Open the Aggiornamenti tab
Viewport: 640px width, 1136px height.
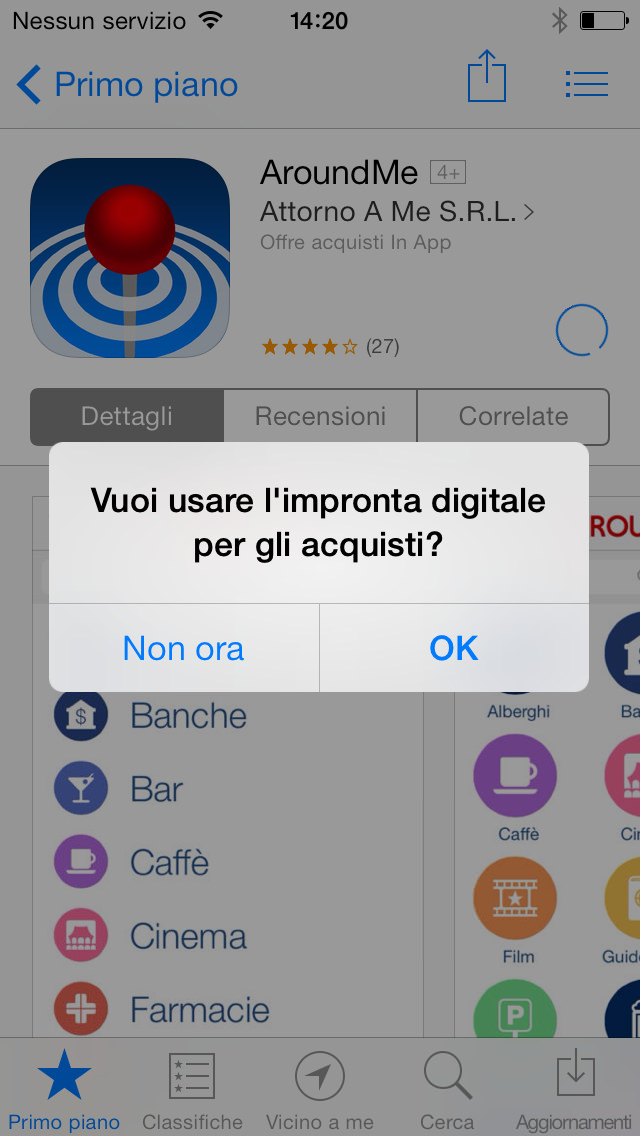[x=575, y=1088]
